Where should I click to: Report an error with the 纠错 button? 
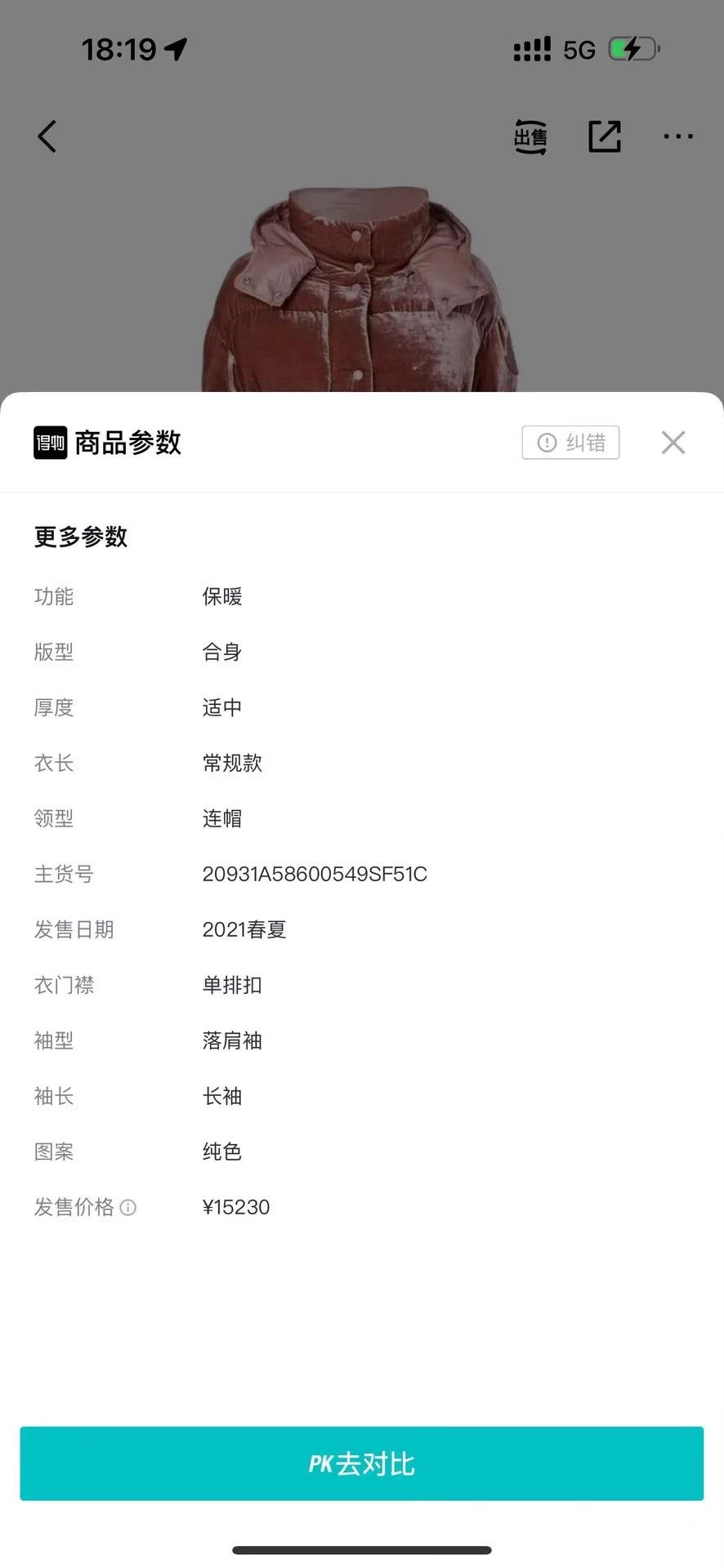(570, 443)
